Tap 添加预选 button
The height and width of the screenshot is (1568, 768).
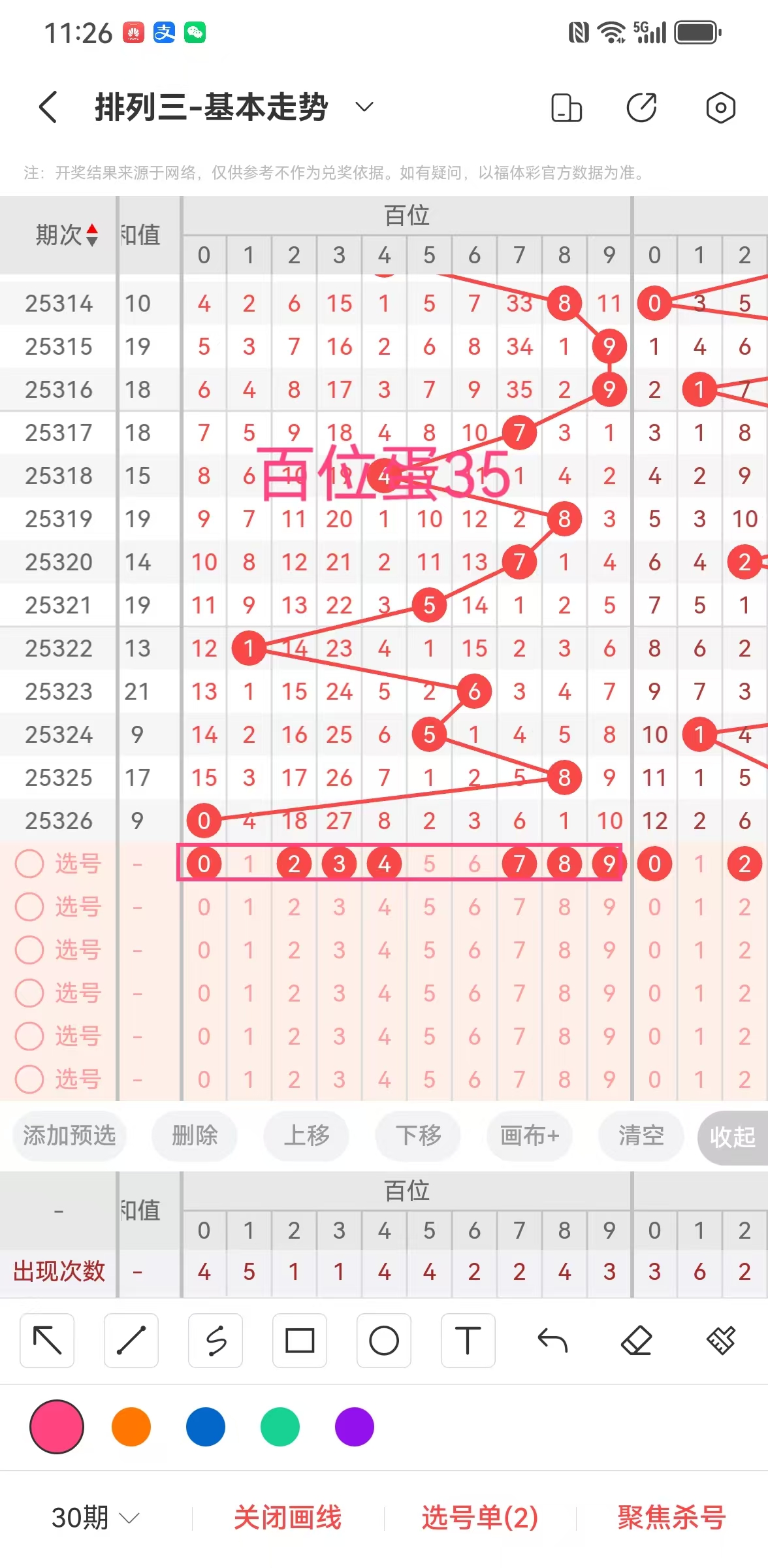(x=69, y=1136)
